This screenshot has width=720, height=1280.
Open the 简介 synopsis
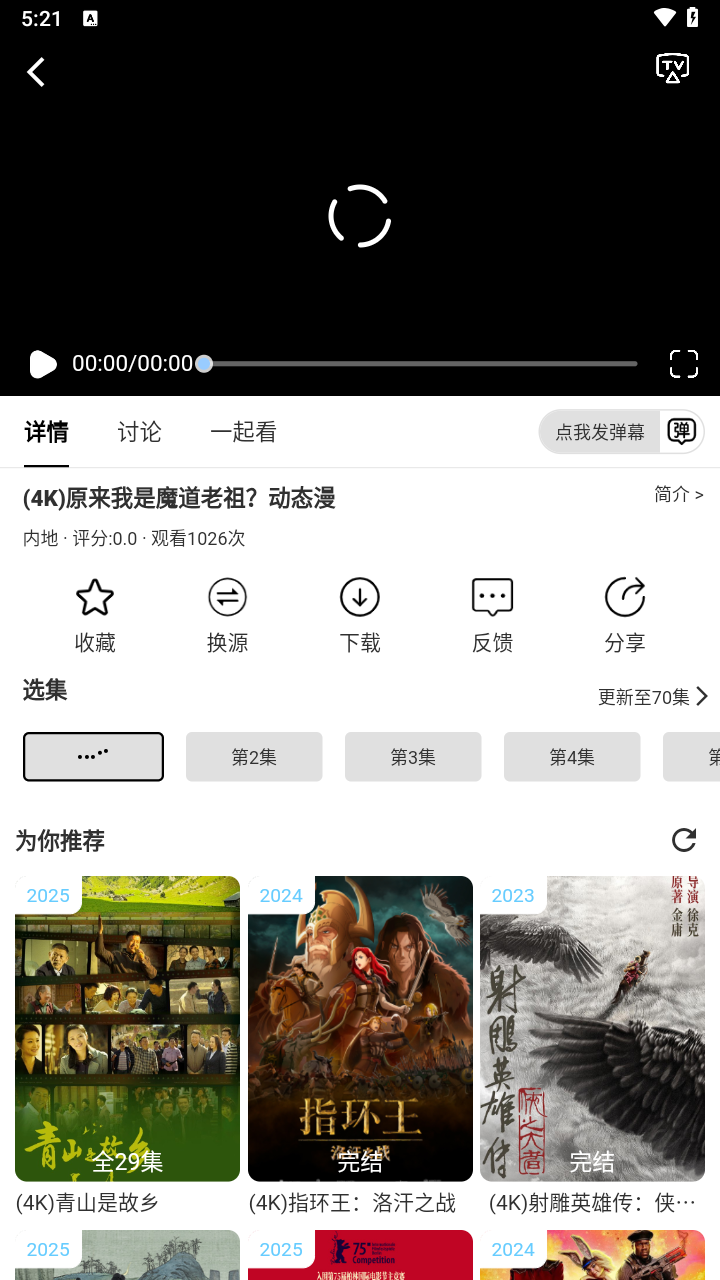point(678,495)
